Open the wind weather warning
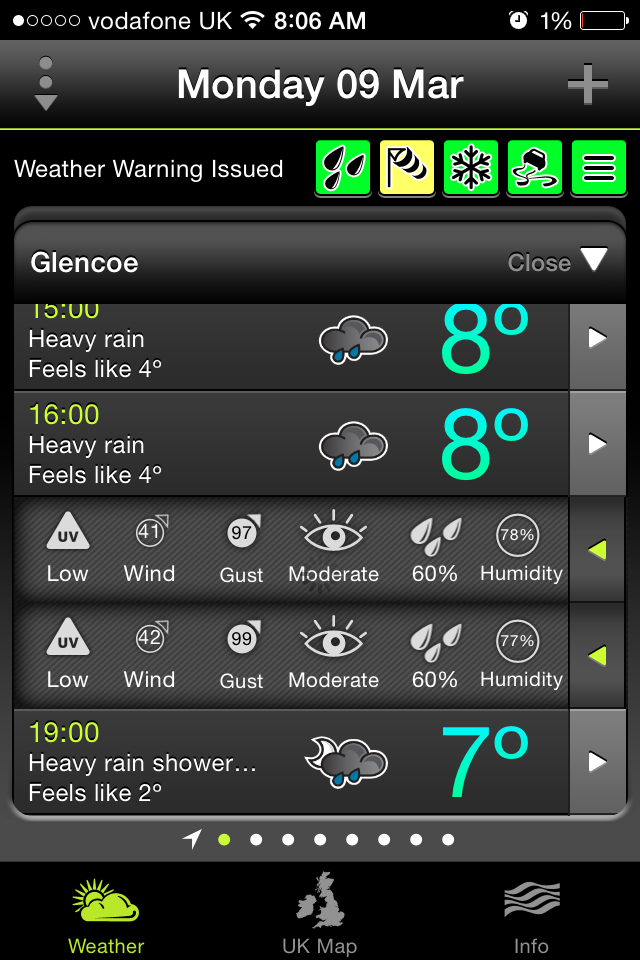 tap(407, 168)
